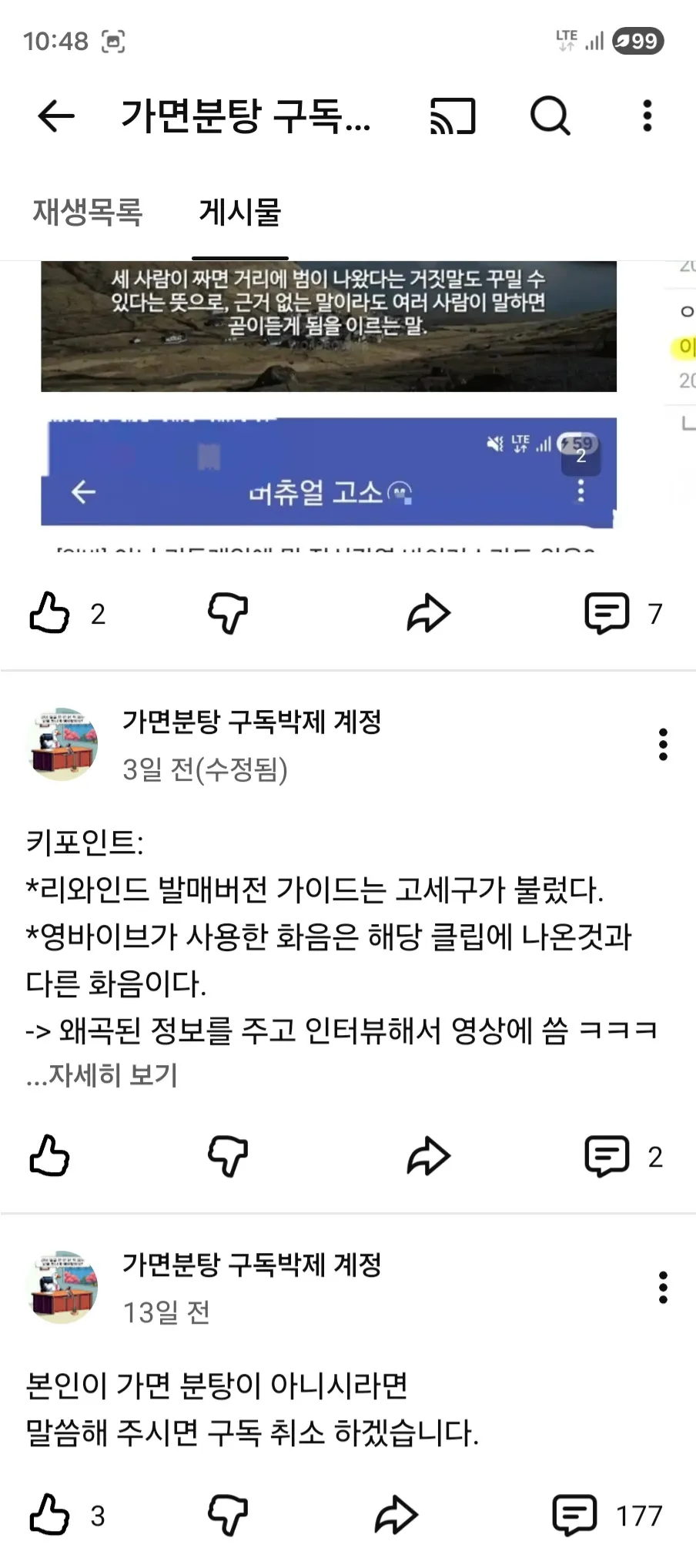Tap the share icon on the 키포인트 post

coord(429,1155)
